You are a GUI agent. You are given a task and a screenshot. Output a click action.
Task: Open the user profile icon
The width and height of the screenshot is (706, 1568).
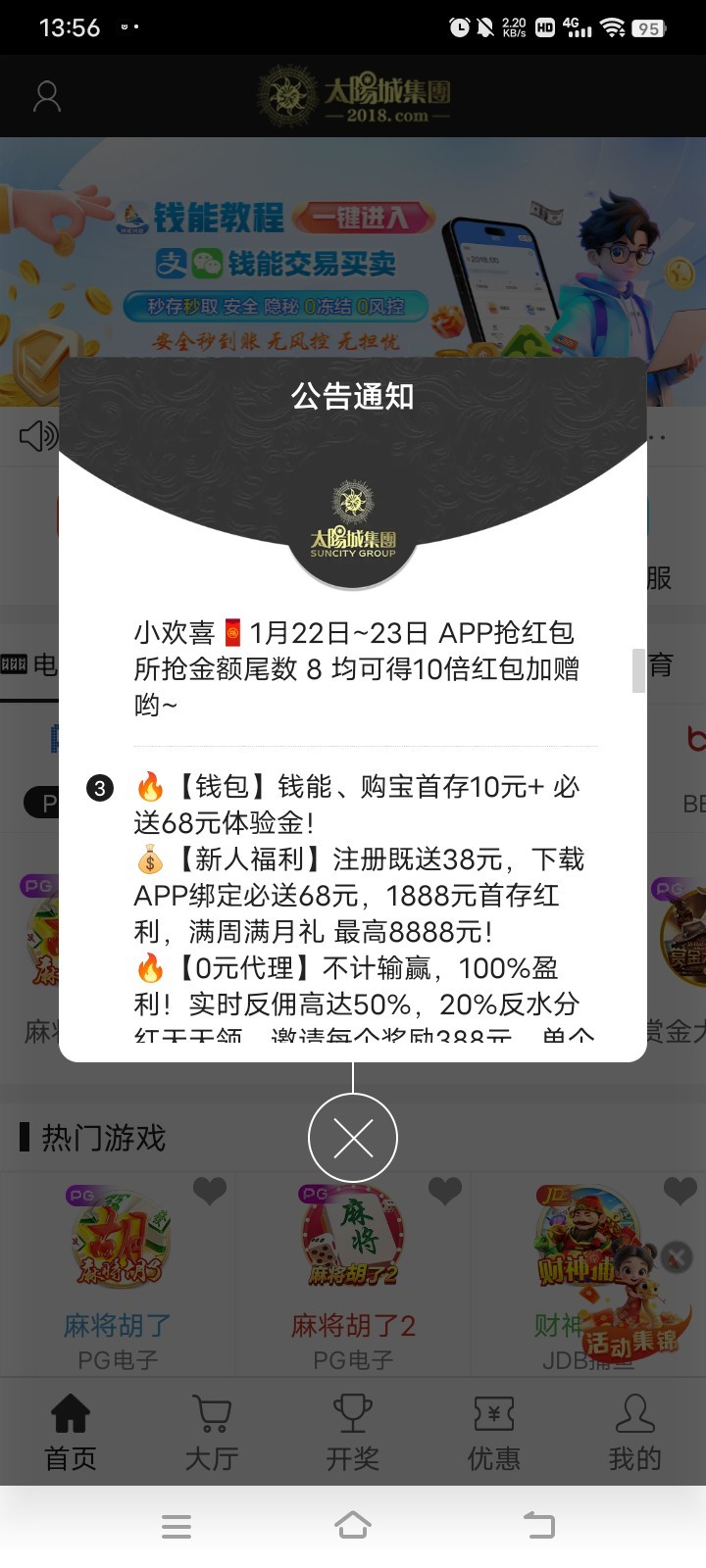(47, 96)
